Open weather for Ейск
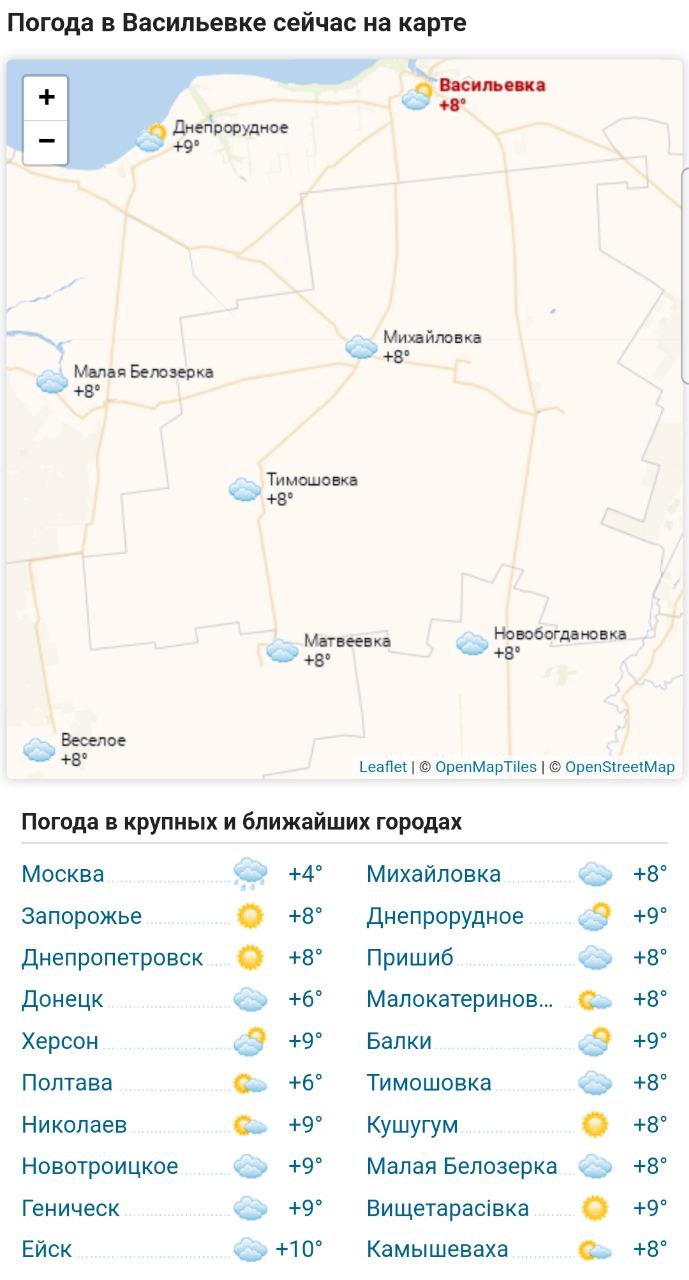The width and height of the screenshot is (689, 1280). click(x=47, y=1250)
